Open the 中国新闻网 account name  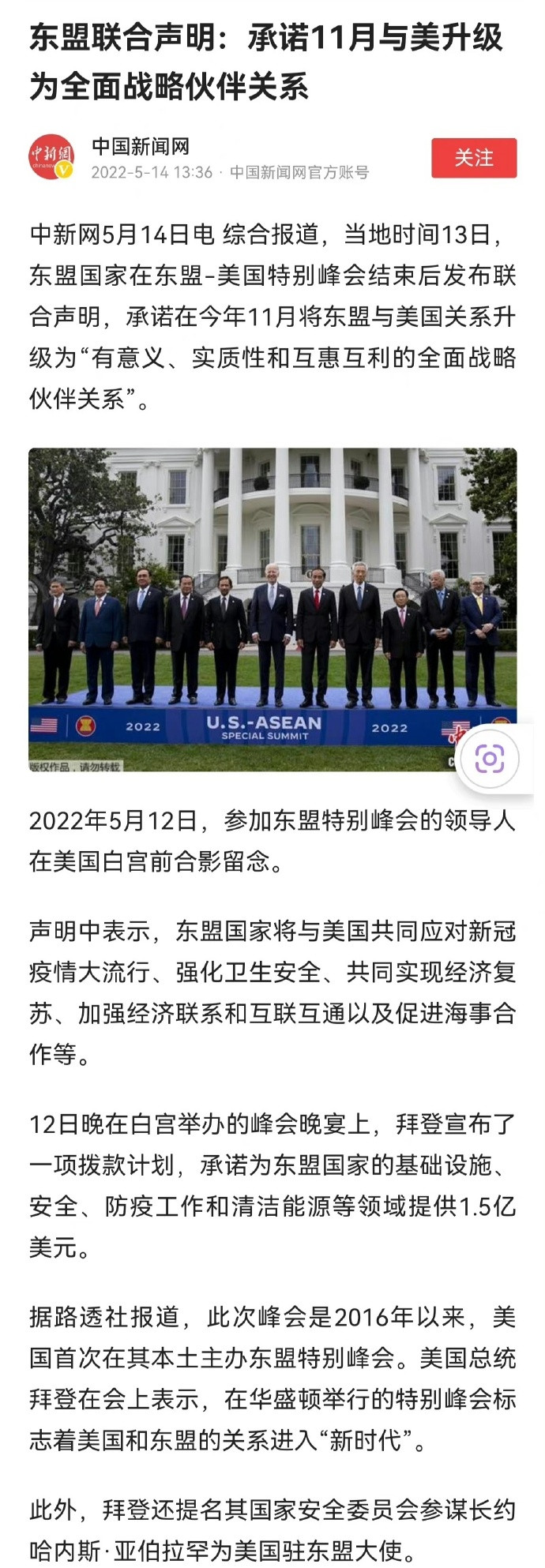141,146
